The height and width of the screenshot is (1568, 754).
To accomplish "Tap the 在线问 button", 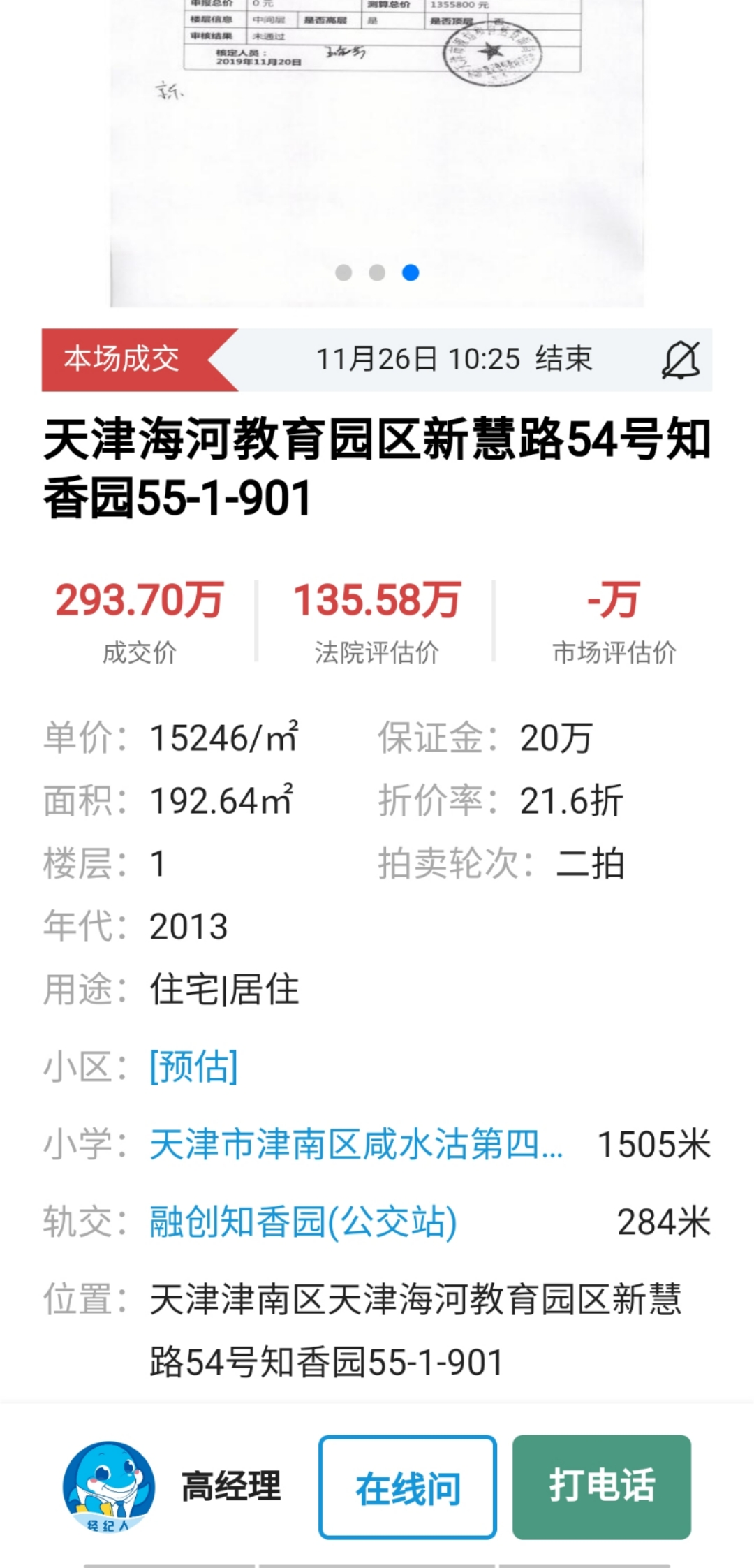I will 408,1487.
